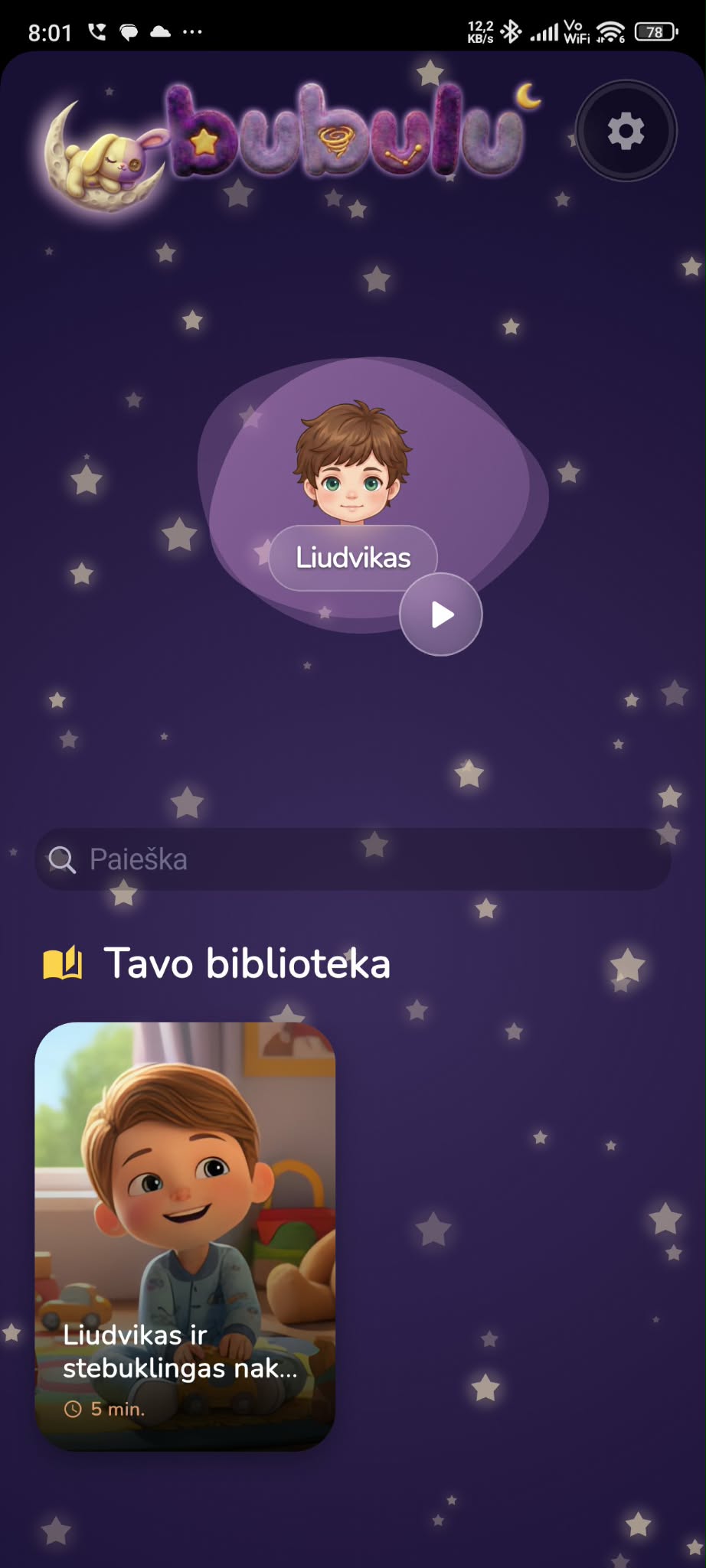The height and width of the screenshot is (1568, 706).
Task: Open the settings gear icon
Action: tap(626, 130)
